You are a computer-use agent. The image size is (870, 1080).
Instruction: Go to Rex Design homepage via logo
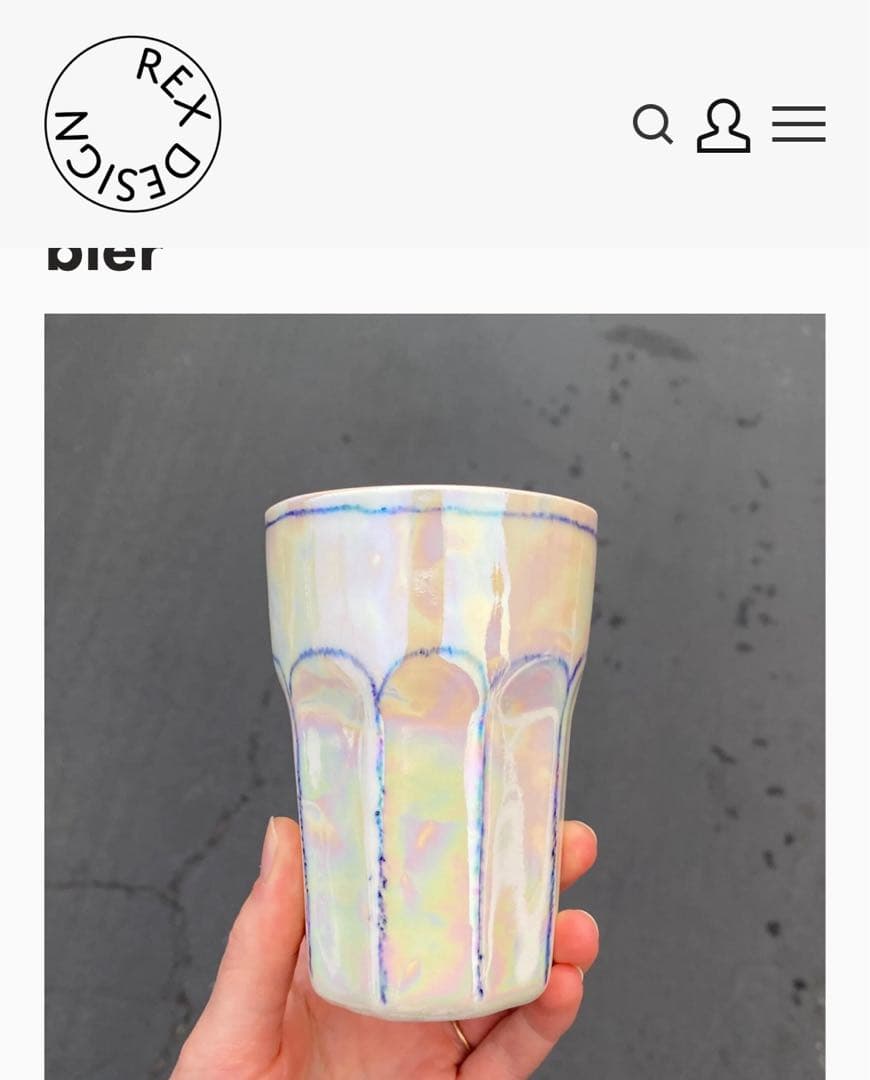point(133,125)
